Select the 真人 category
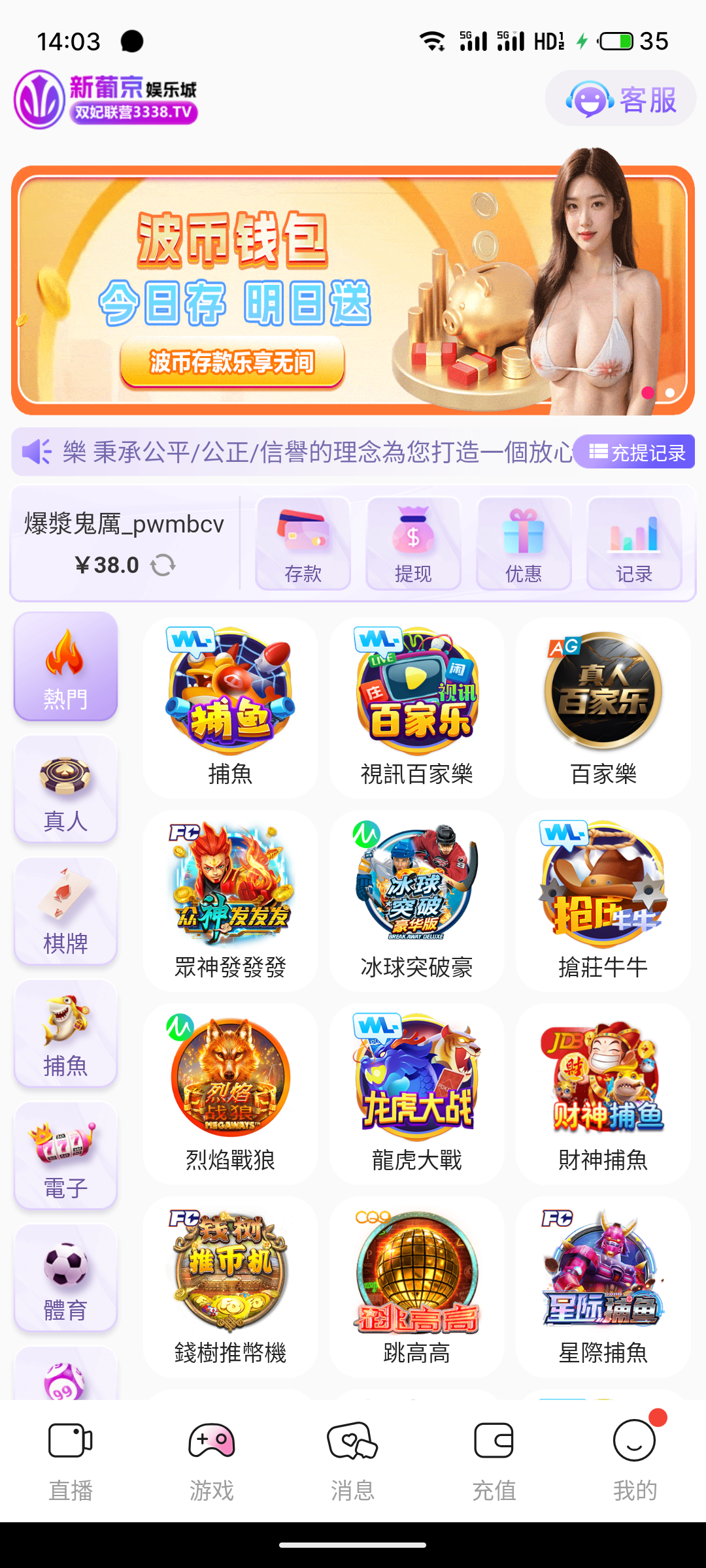706x1568 pixels. (65, 789)
